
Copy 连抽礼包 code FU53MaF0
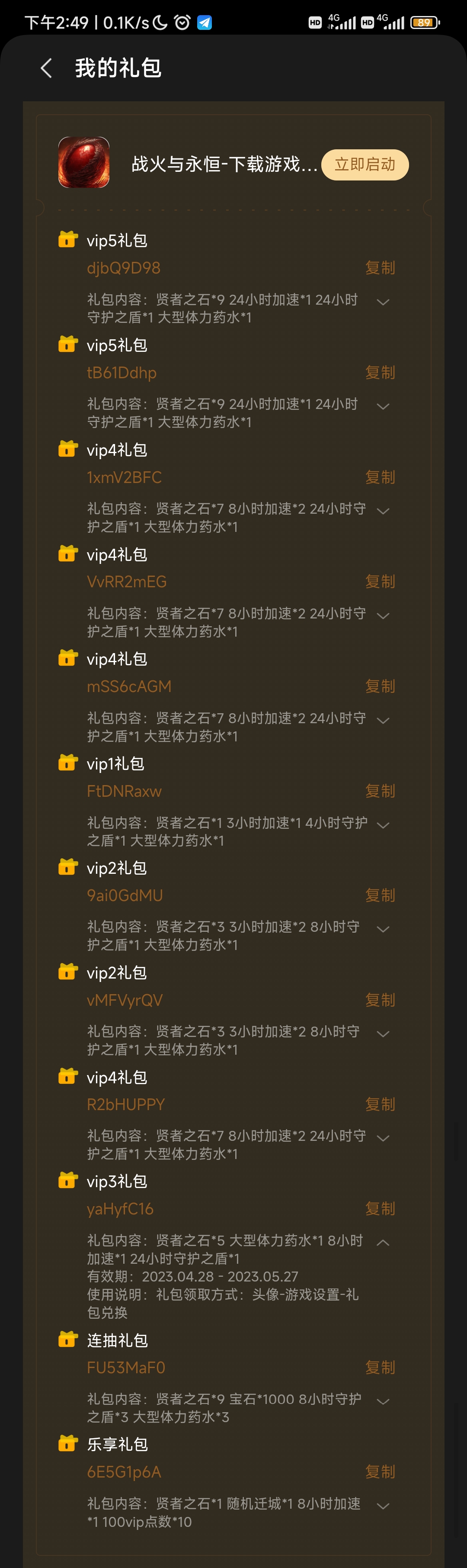(x=380, y=1368)
